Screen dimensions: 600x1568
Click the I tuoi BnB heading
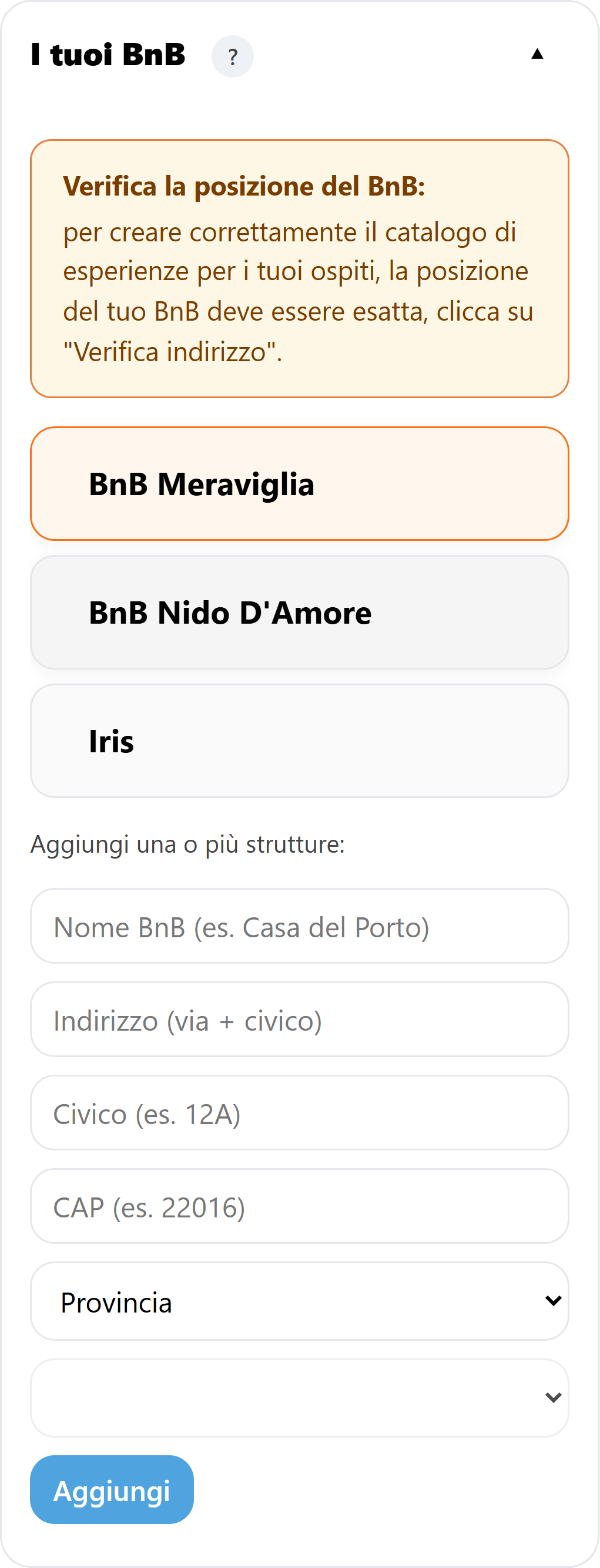108,55
